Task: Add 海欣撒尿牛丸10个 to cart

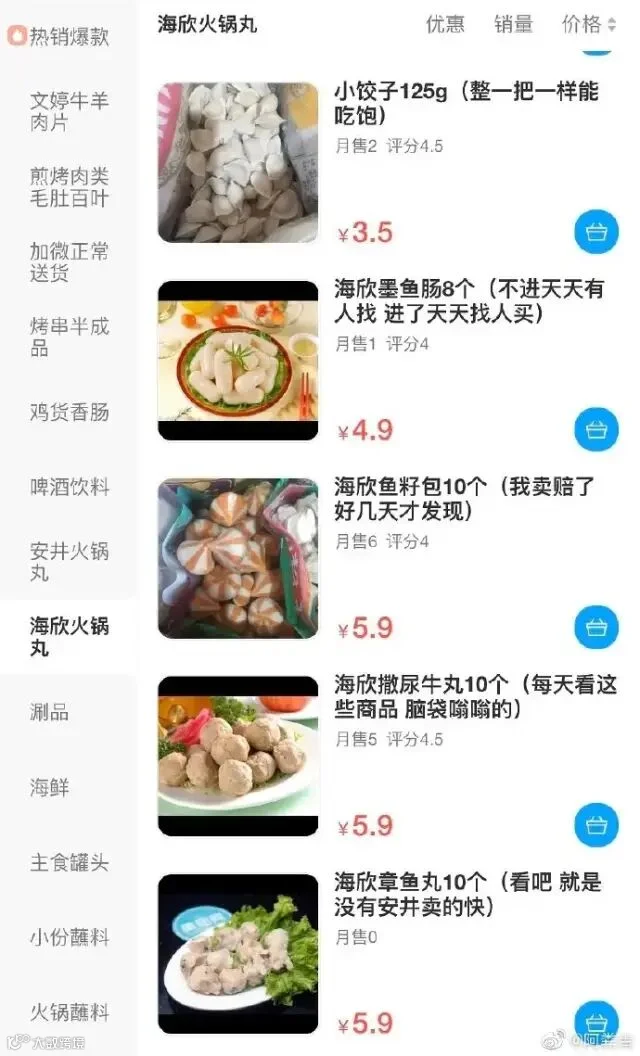Action: (596, 825)
